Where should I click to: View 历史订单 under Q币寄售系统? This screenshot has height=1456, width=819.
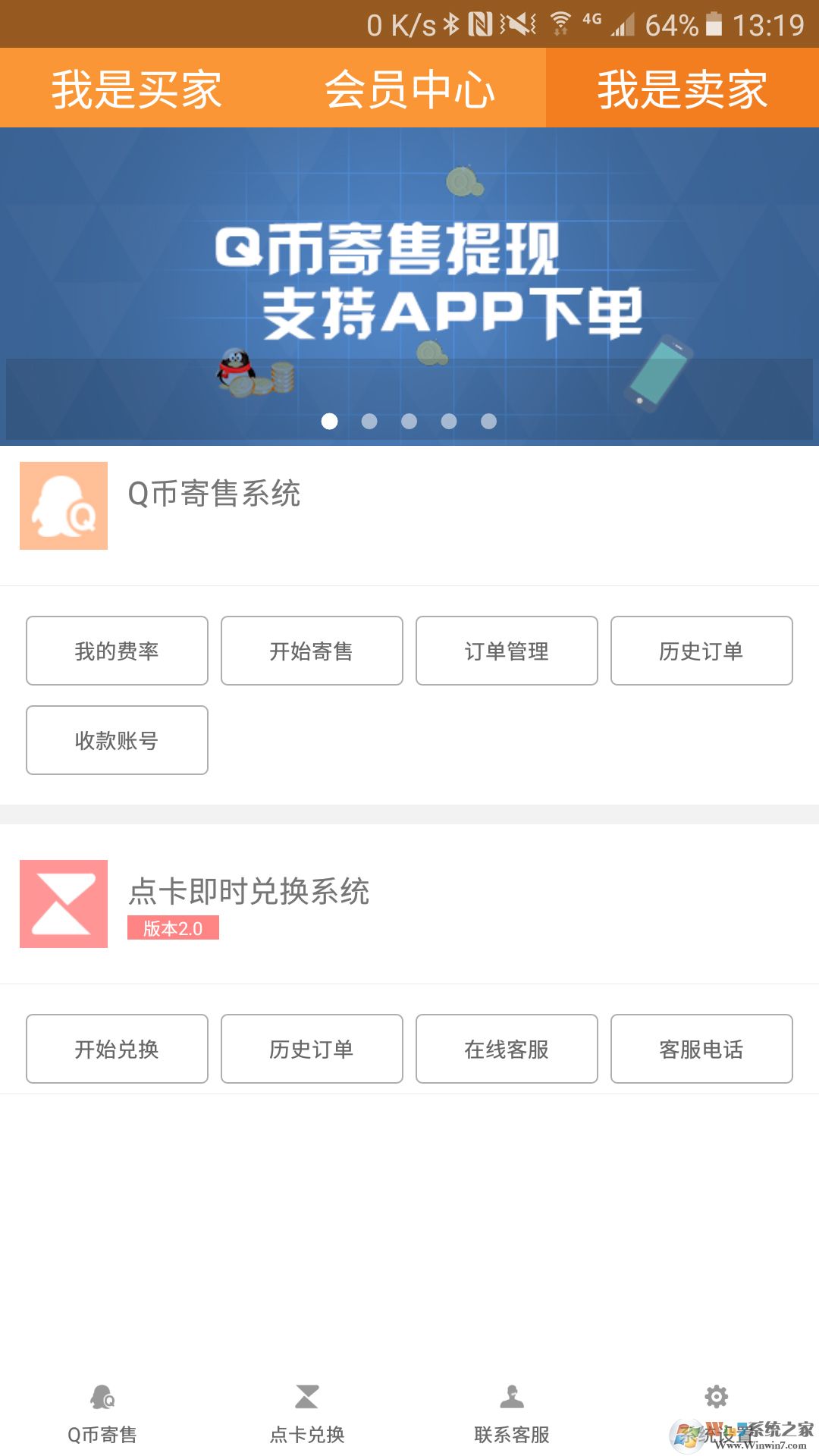(701, 651)
